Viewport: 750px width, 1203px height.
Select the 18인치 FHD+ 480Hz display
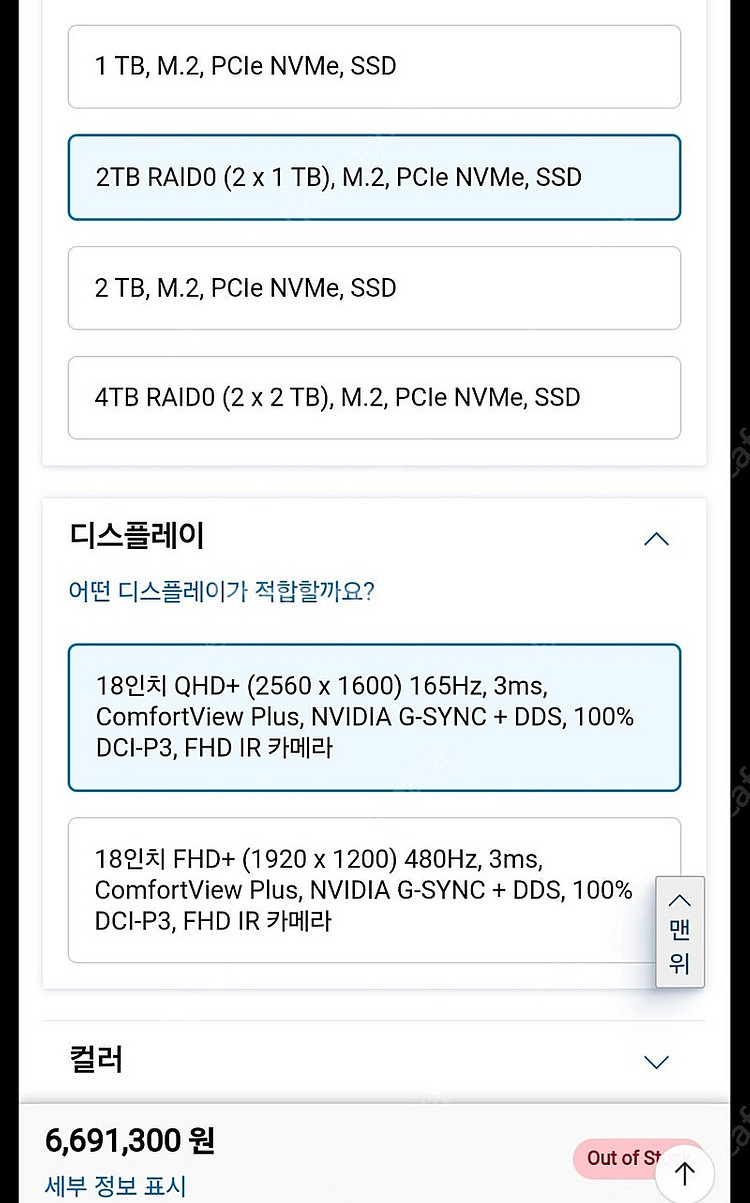coord(360,890)
